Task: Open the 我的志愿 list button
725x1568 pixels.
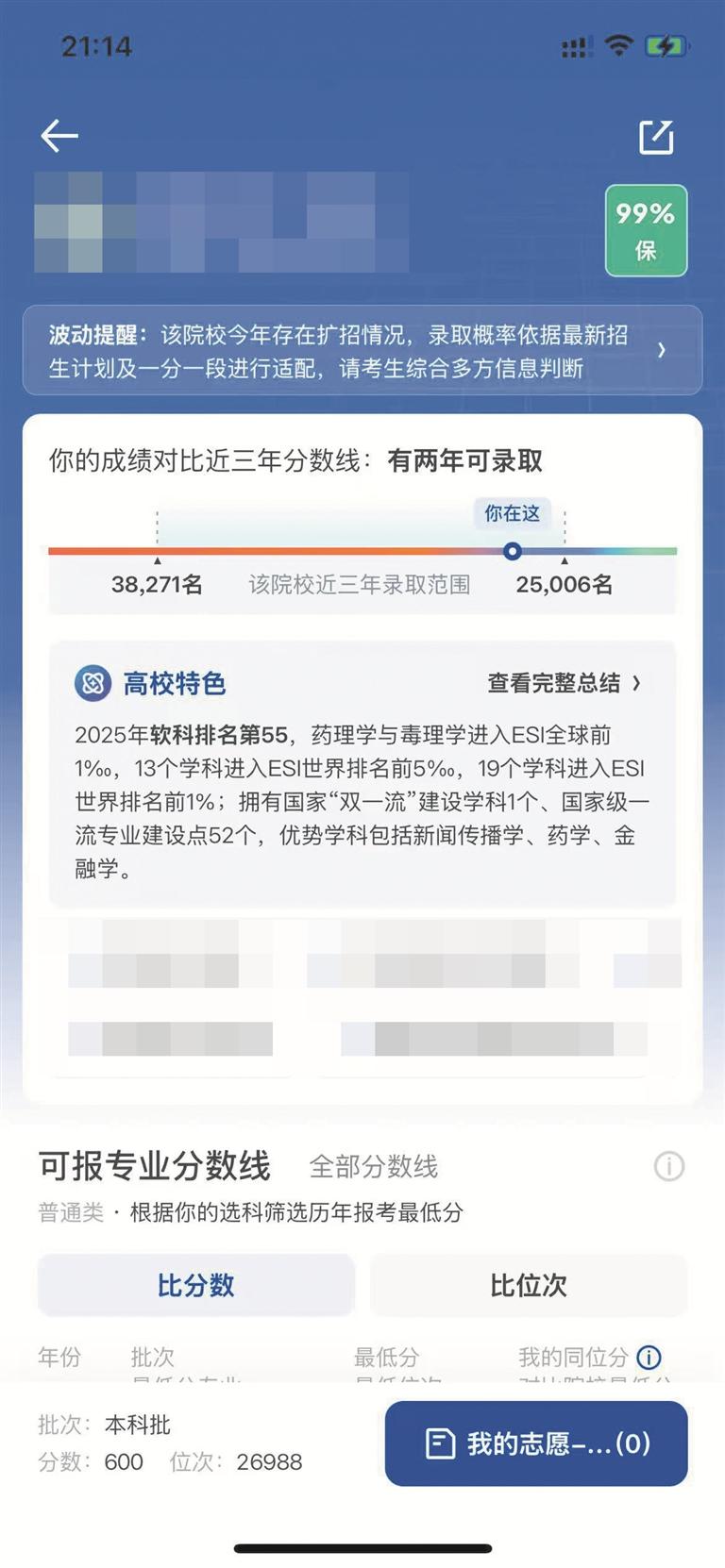Action: click(x=536, y=1443)
